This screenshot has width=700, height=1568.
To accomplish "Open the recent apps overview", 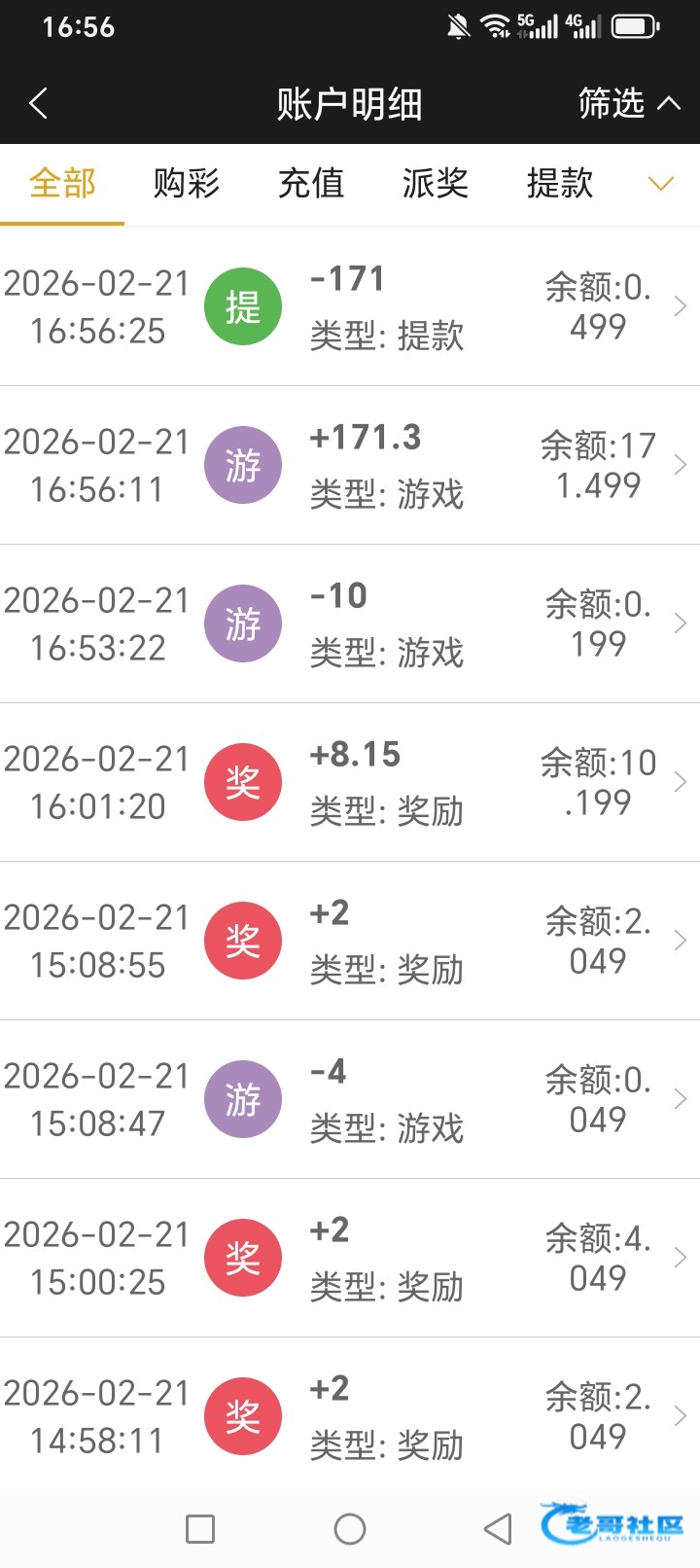I will click(200, 1529).
